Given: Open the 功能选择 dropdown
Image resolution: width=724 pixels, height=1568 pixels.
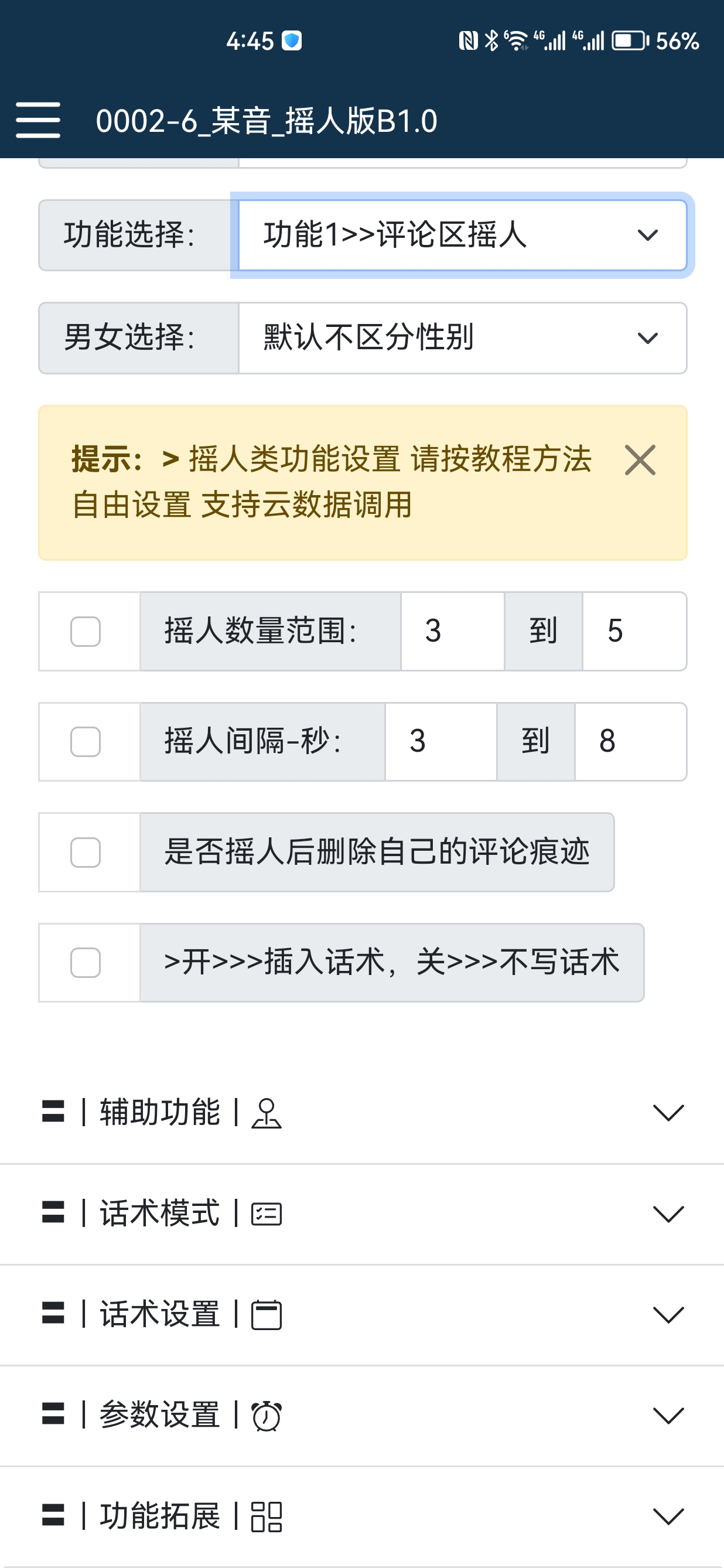Looking at the screenshot, I should pos(462,235).
